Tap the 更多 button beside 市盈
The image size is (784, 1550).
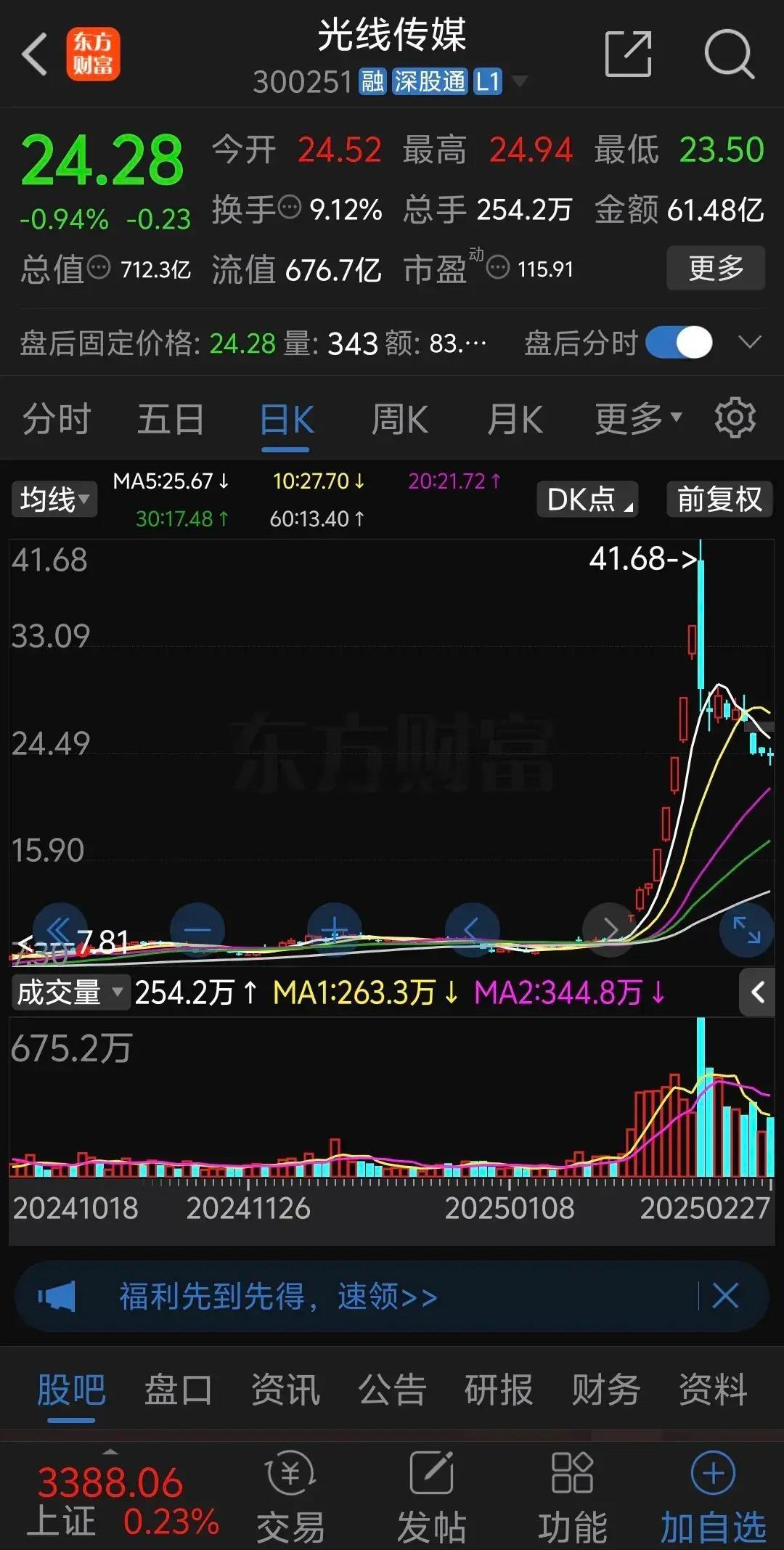[x=716, y=268]
